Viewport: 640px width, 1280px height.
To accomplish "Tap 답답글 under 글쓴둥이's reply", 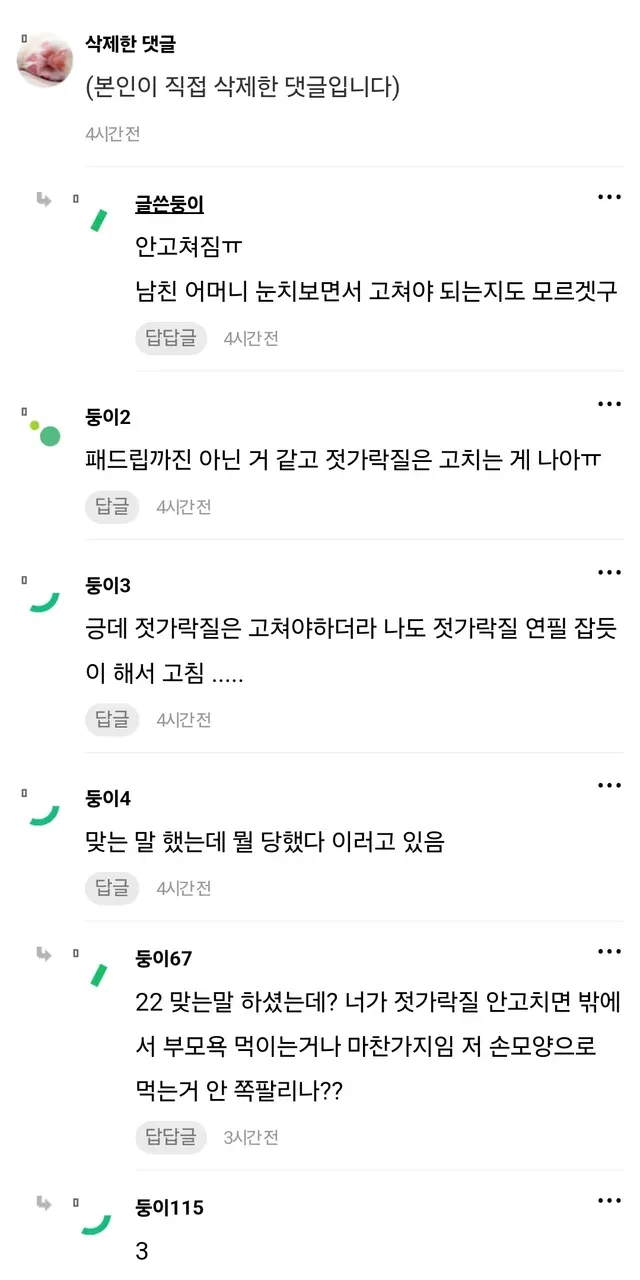I will [171, 338].
